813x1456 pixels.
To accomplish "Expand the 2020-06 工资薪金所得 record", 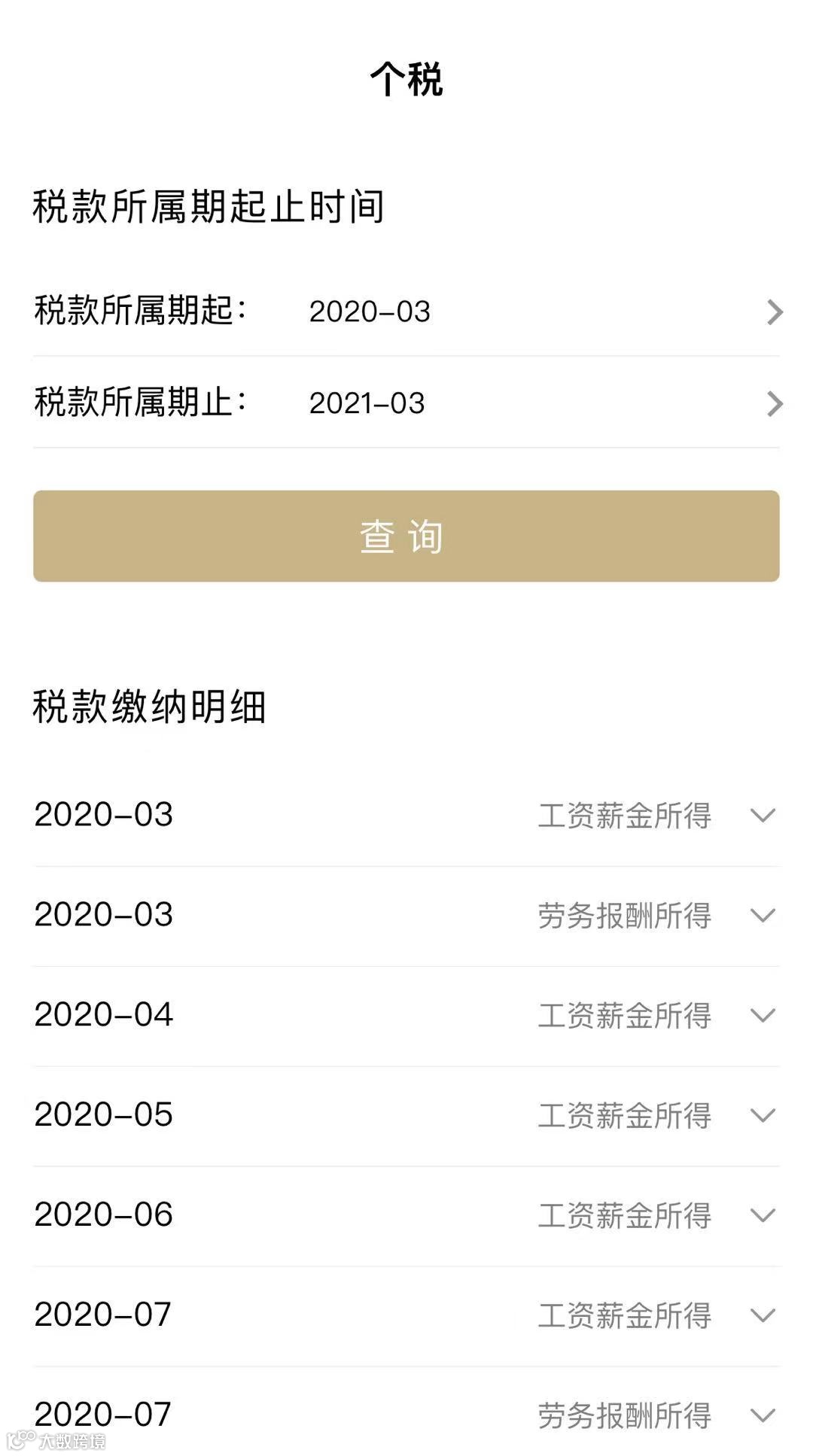I will pyautogui.click(x=763, y=1215).
